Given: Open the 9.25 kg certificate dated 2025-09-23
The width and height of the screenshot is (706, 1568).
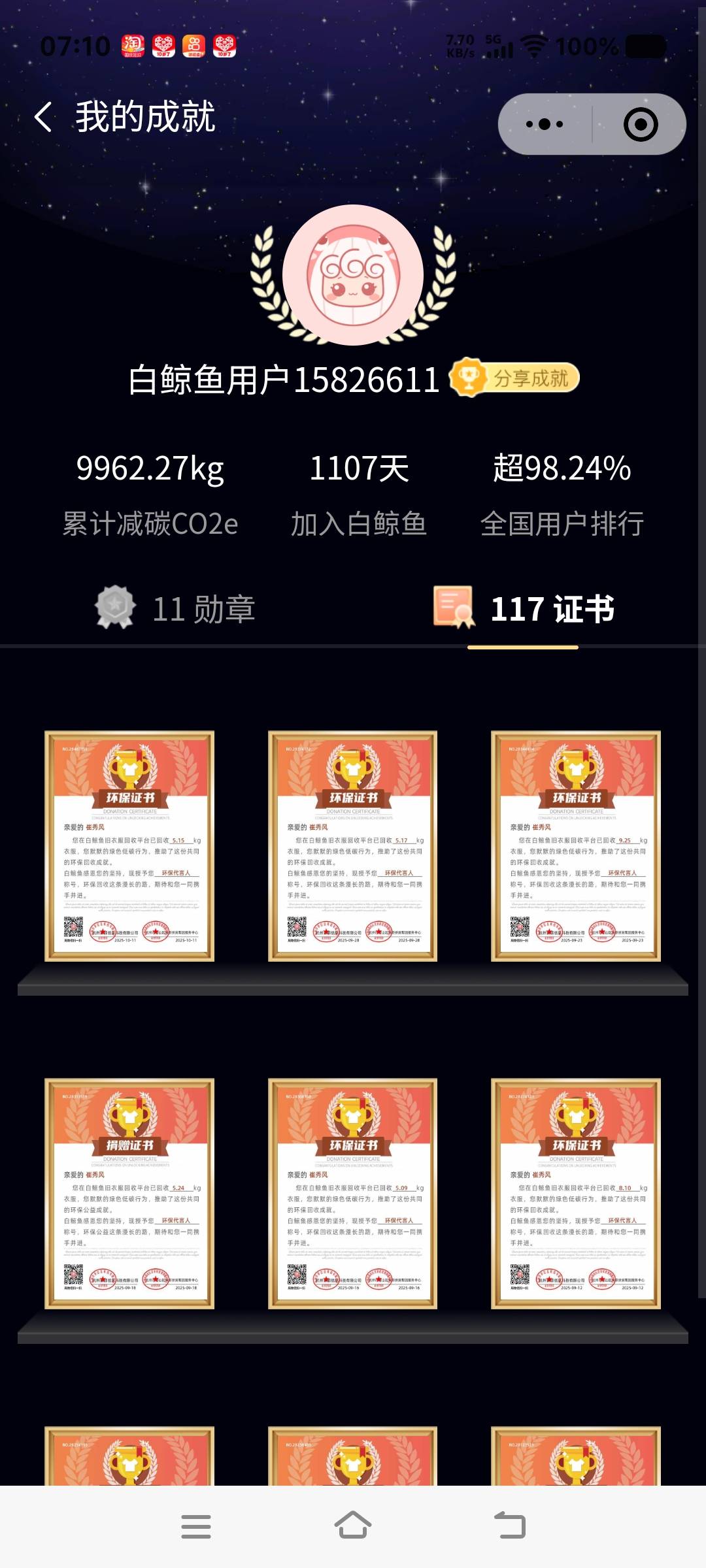Looking at the screenshot, I should coord(576,846).
